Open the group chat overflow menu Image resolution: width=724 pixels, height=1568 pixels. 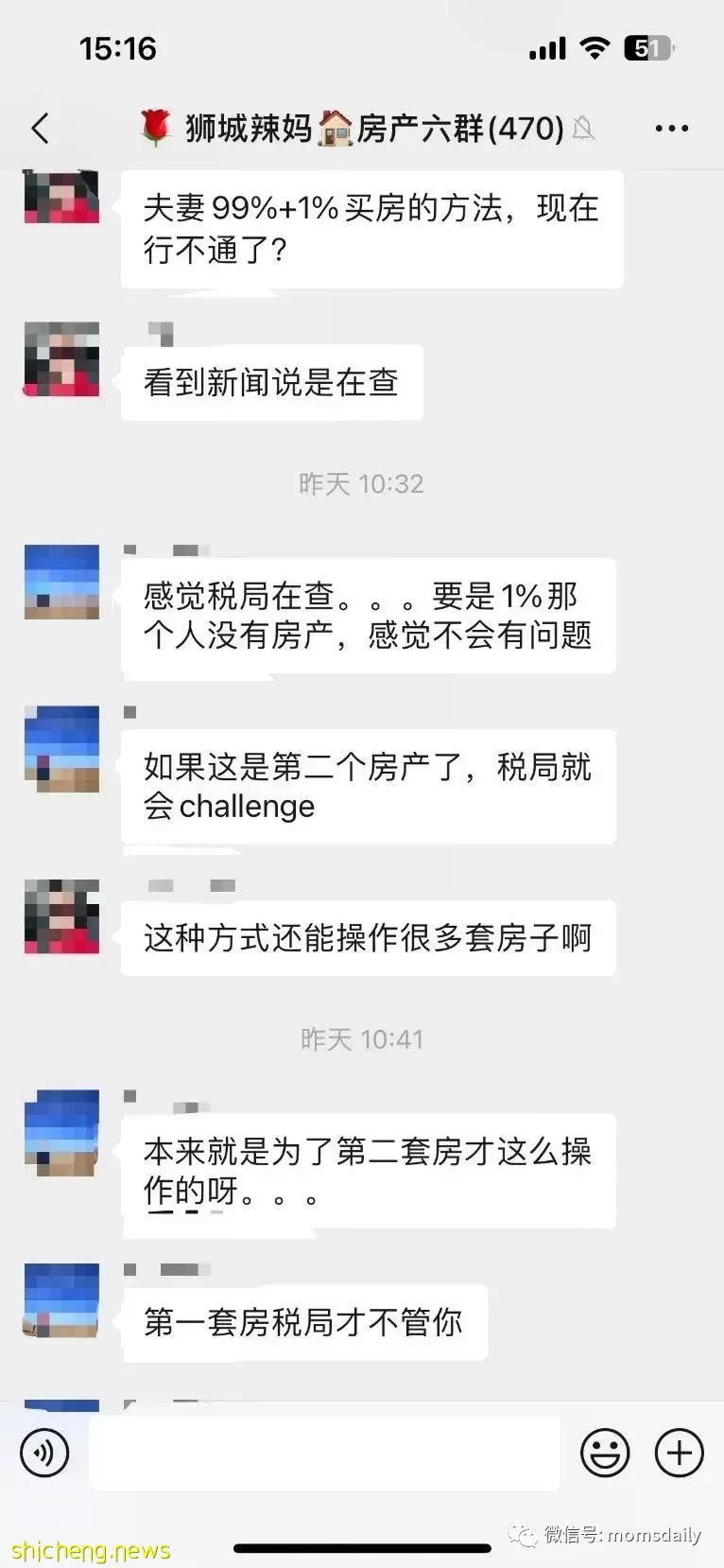click(x=671, y=129)
